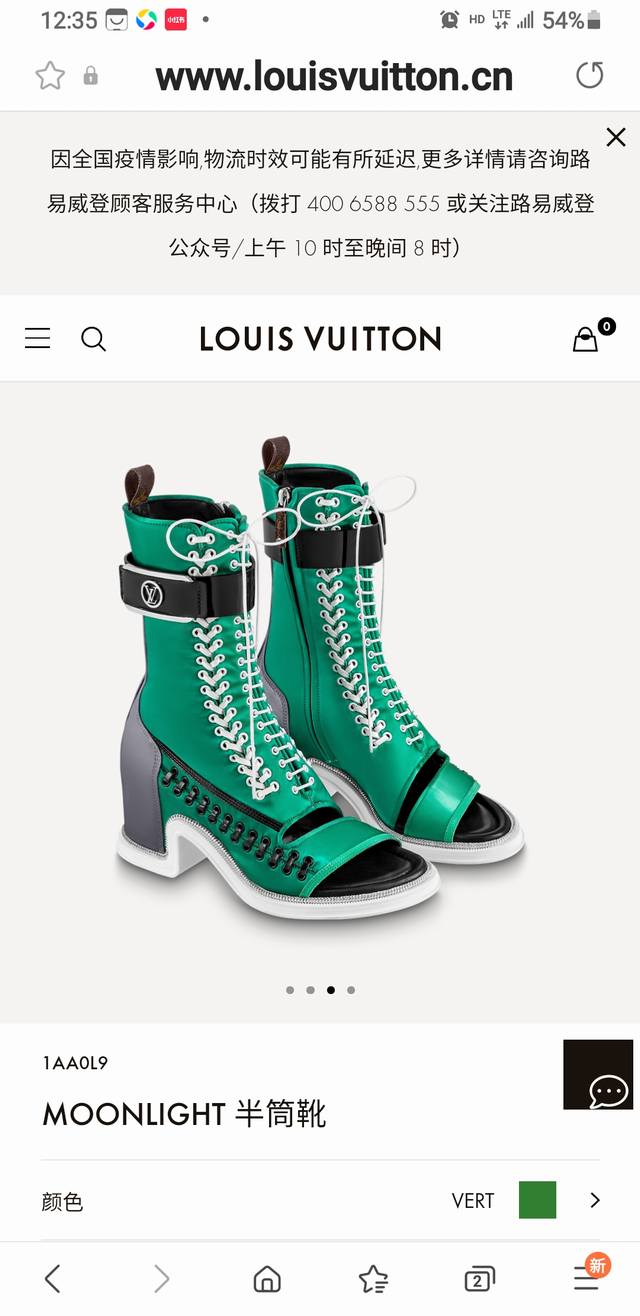The image size is (640, 1316).
Task: Open the browser menu with new badge
Action: click(586, 1278)
